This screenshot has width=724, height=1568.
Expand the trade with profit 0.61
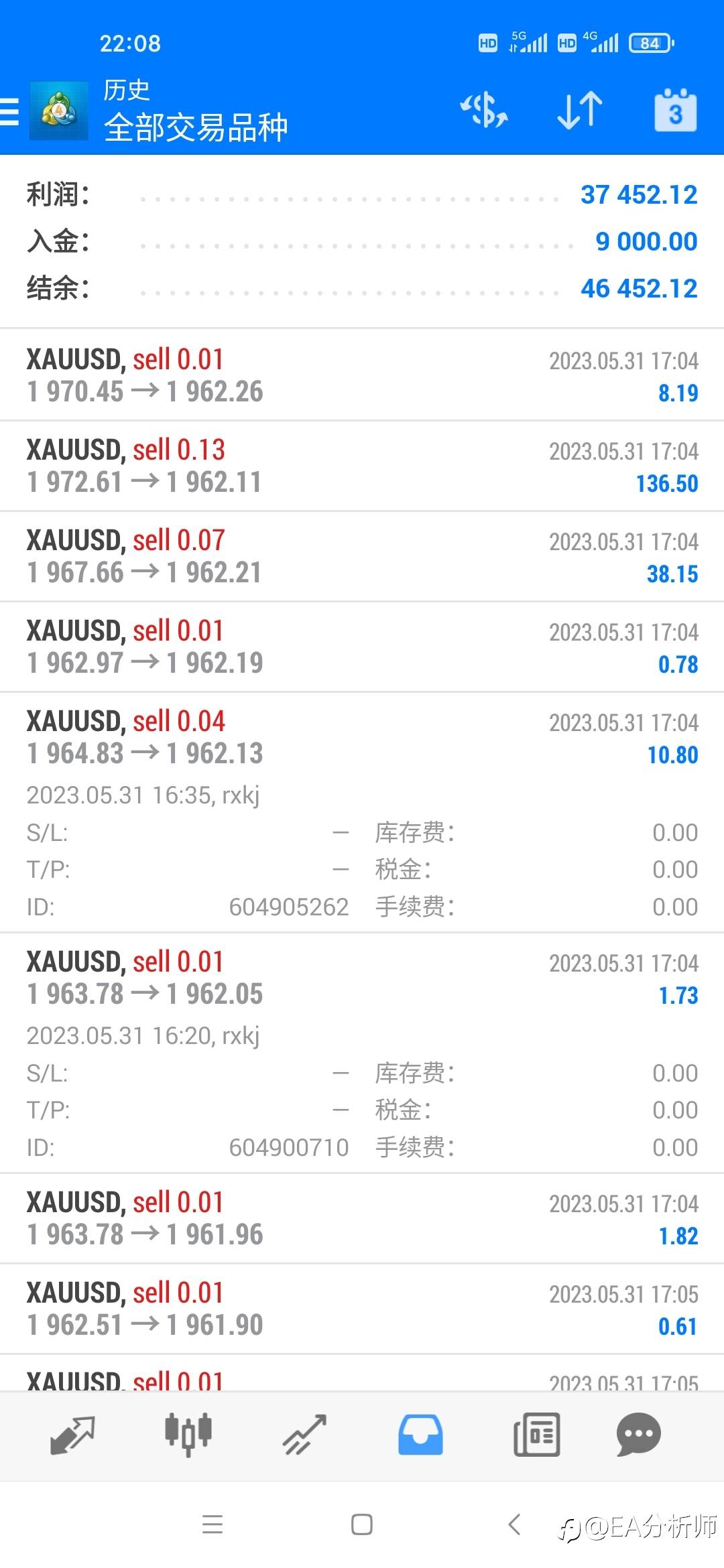tap(362, 1309)
